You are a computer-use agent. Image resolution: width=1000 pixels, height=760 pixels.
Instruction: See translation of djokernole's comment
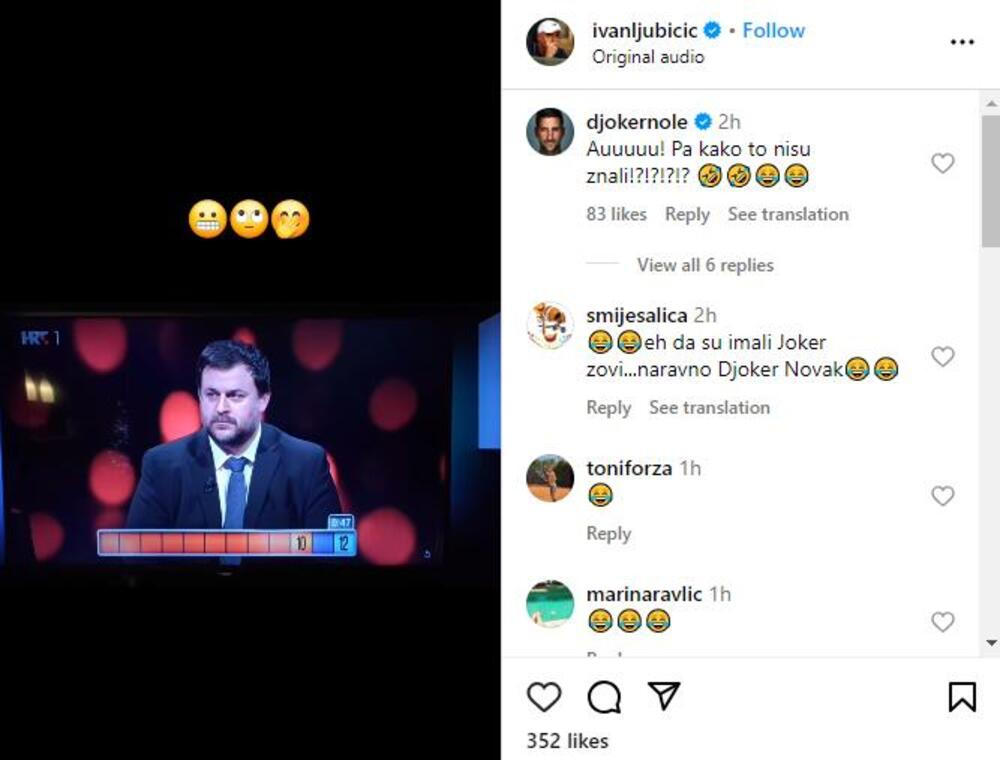(x=788, y=214)
